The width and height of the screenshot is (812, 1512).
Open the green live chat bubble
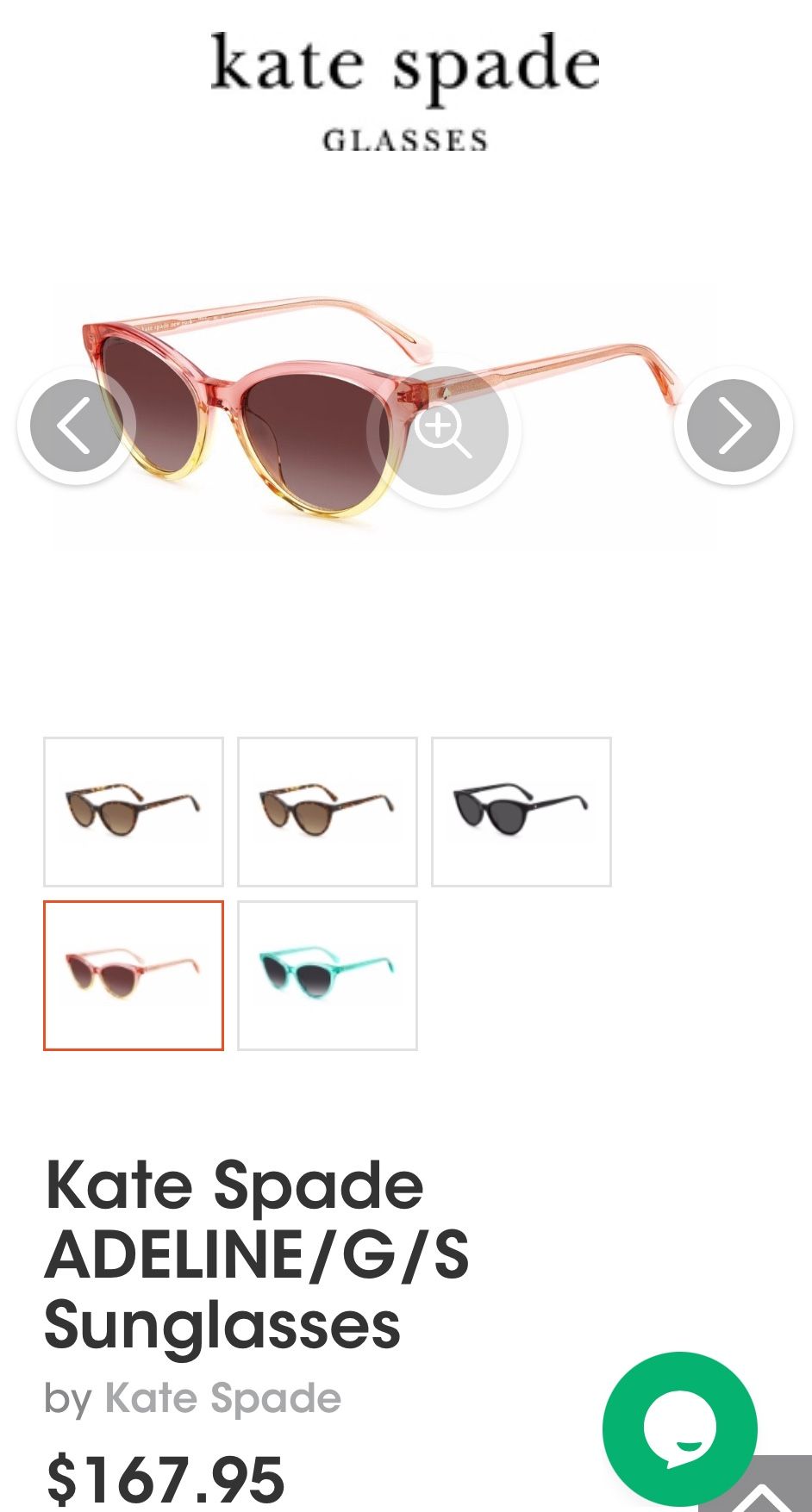click(x=679, y=1428)
